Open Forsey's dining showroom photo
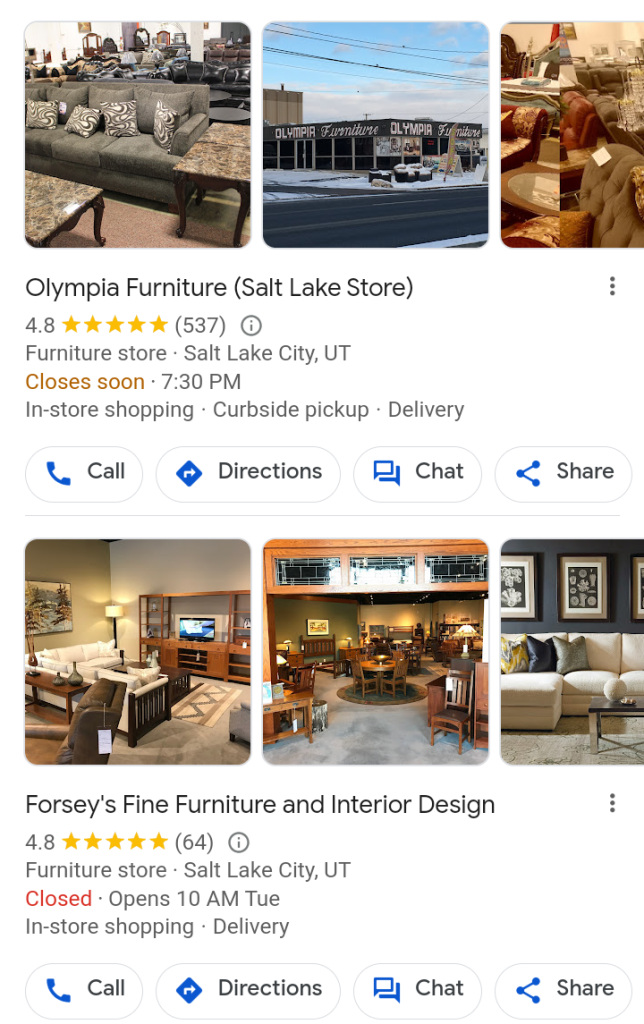The image size is (644, 1024). point(375,652)
